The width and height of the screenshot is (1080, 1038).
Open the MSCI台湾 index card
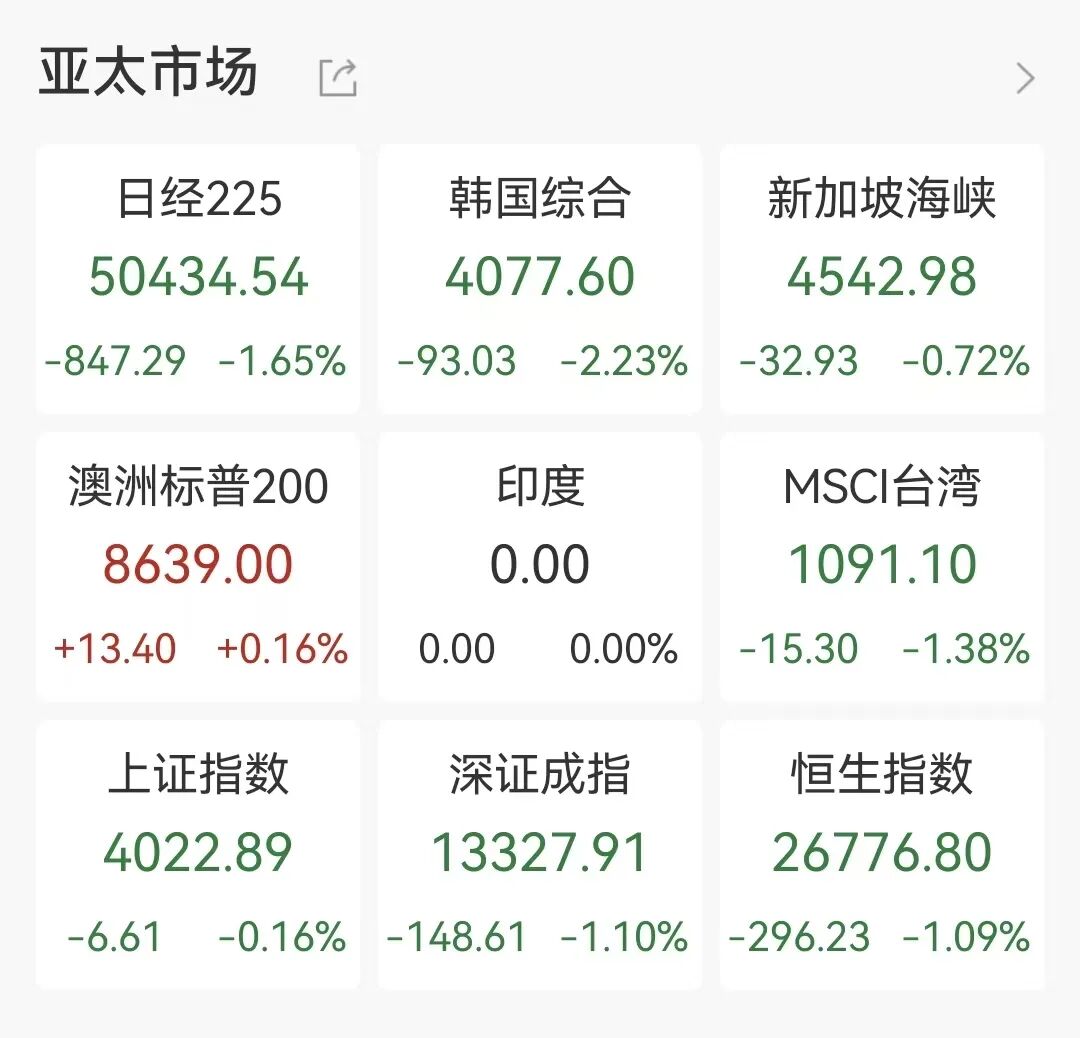(882, 566)
